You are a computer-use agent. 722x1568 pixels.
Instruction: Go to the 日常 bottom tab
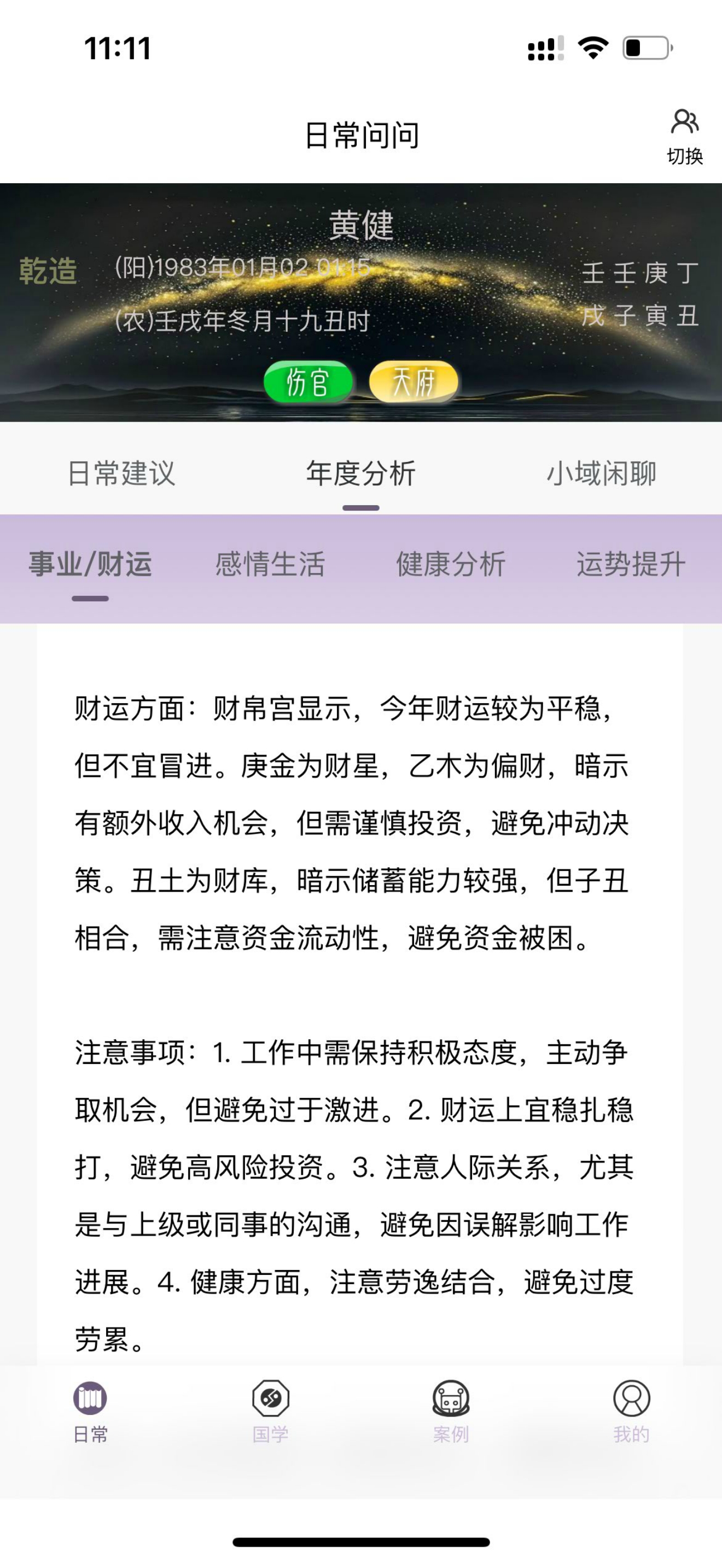pos(90,1411)
